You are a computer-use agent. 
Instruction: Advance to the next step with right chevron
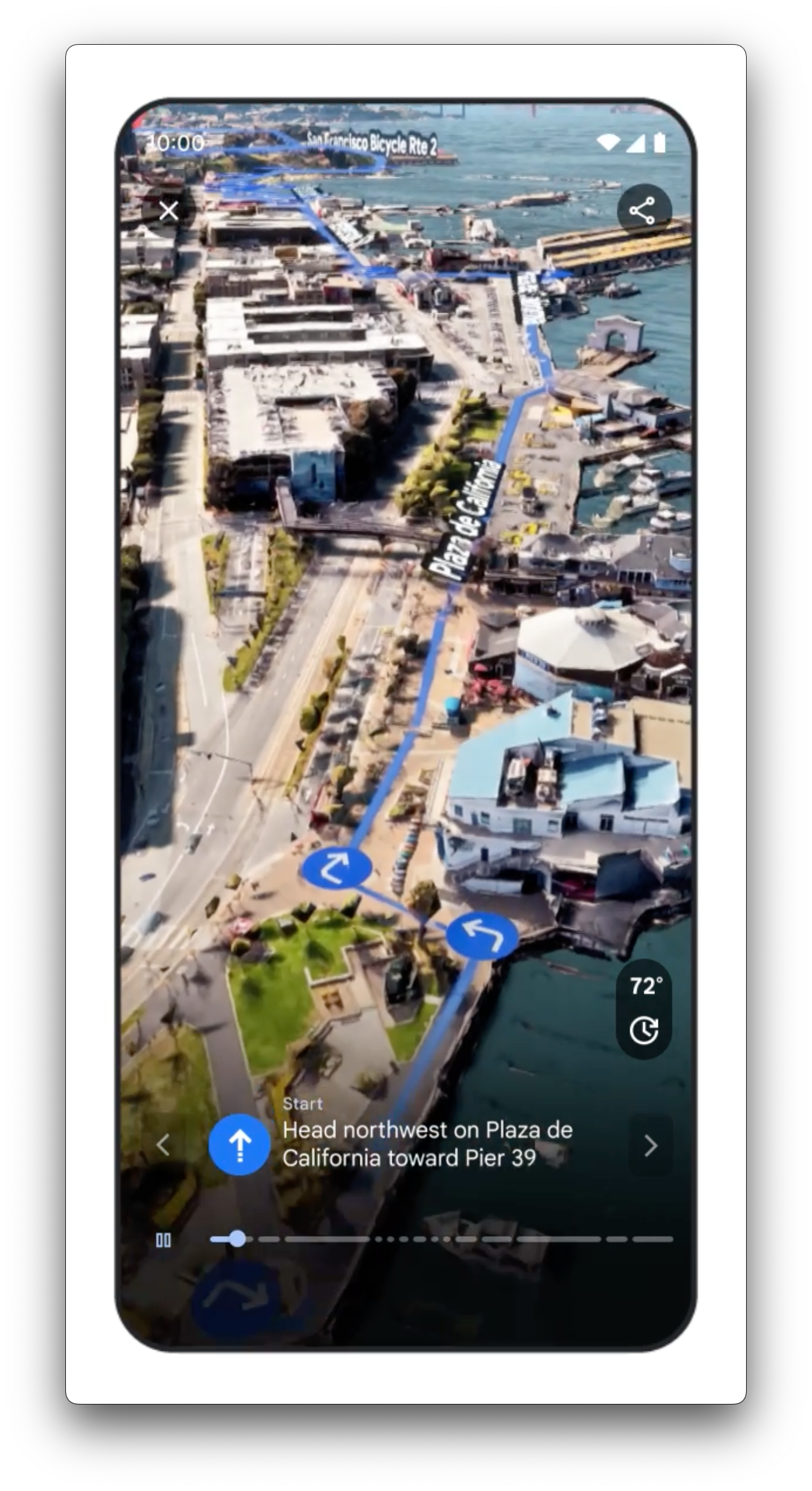[x=650, y=1146]
